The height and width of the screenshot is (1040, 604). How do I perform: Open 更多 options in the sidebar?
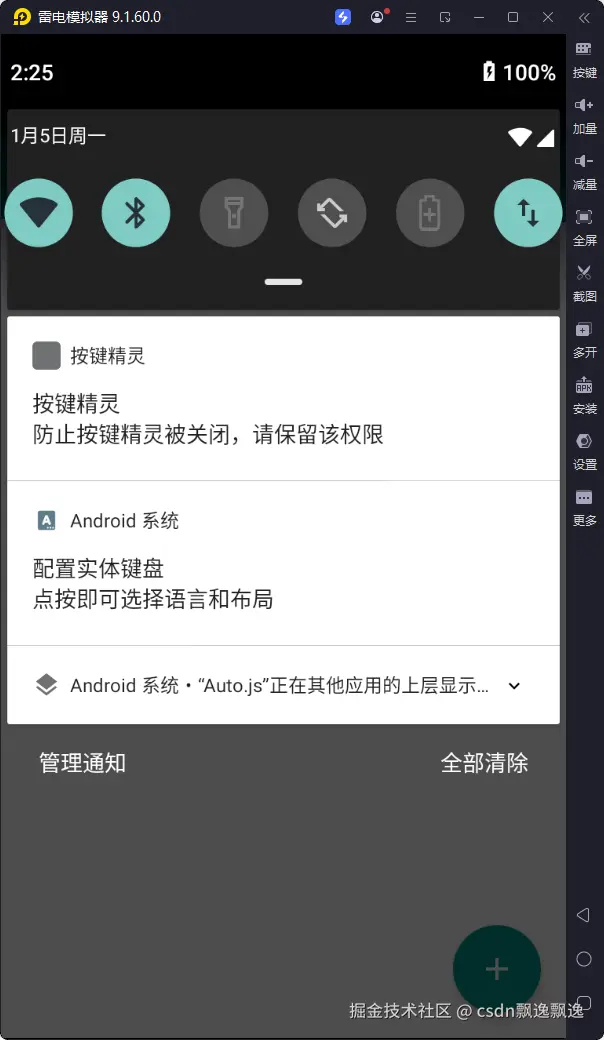[584, 506]
